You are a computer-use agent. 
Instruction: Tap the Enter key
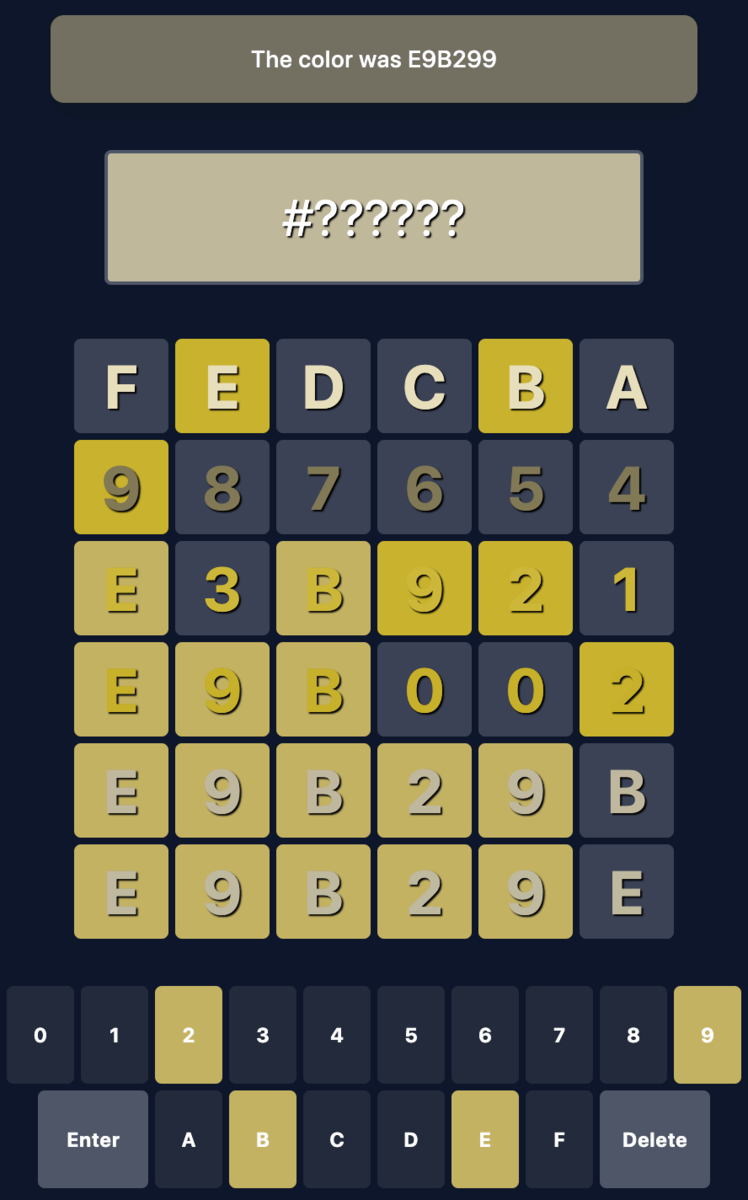tap(93, 1139)
